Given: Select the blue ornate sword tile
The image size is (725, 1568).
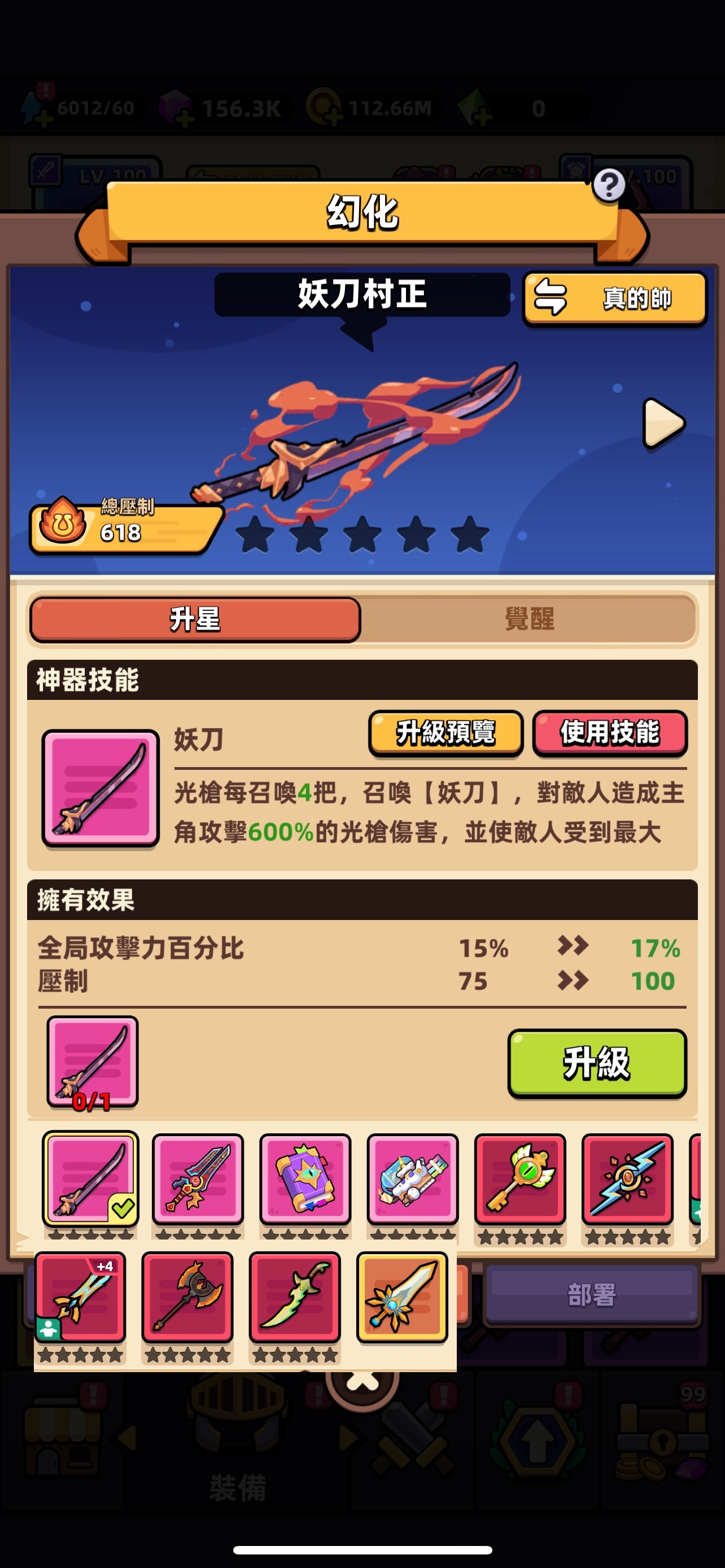Looking at the screenshot, I should coord(198,1179).
